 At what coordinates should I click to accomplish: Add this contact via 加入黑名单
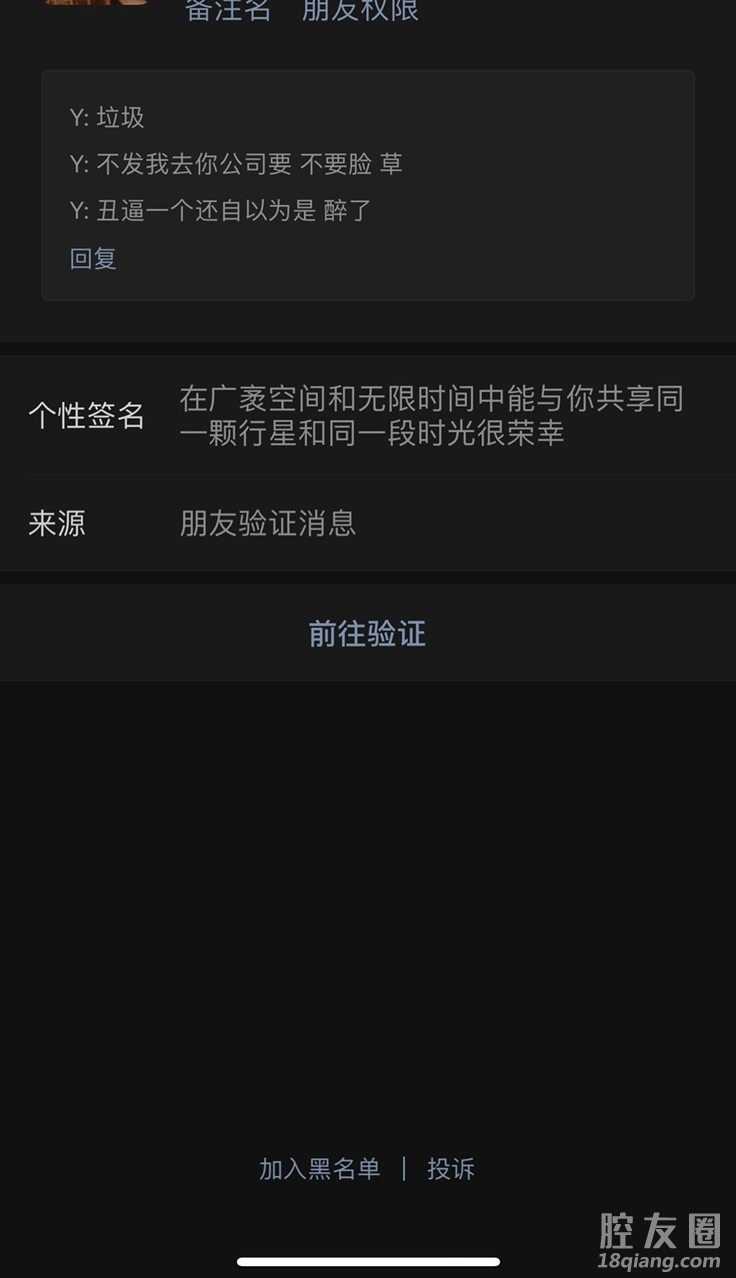pyautogui.click(x=319, y=1168)
